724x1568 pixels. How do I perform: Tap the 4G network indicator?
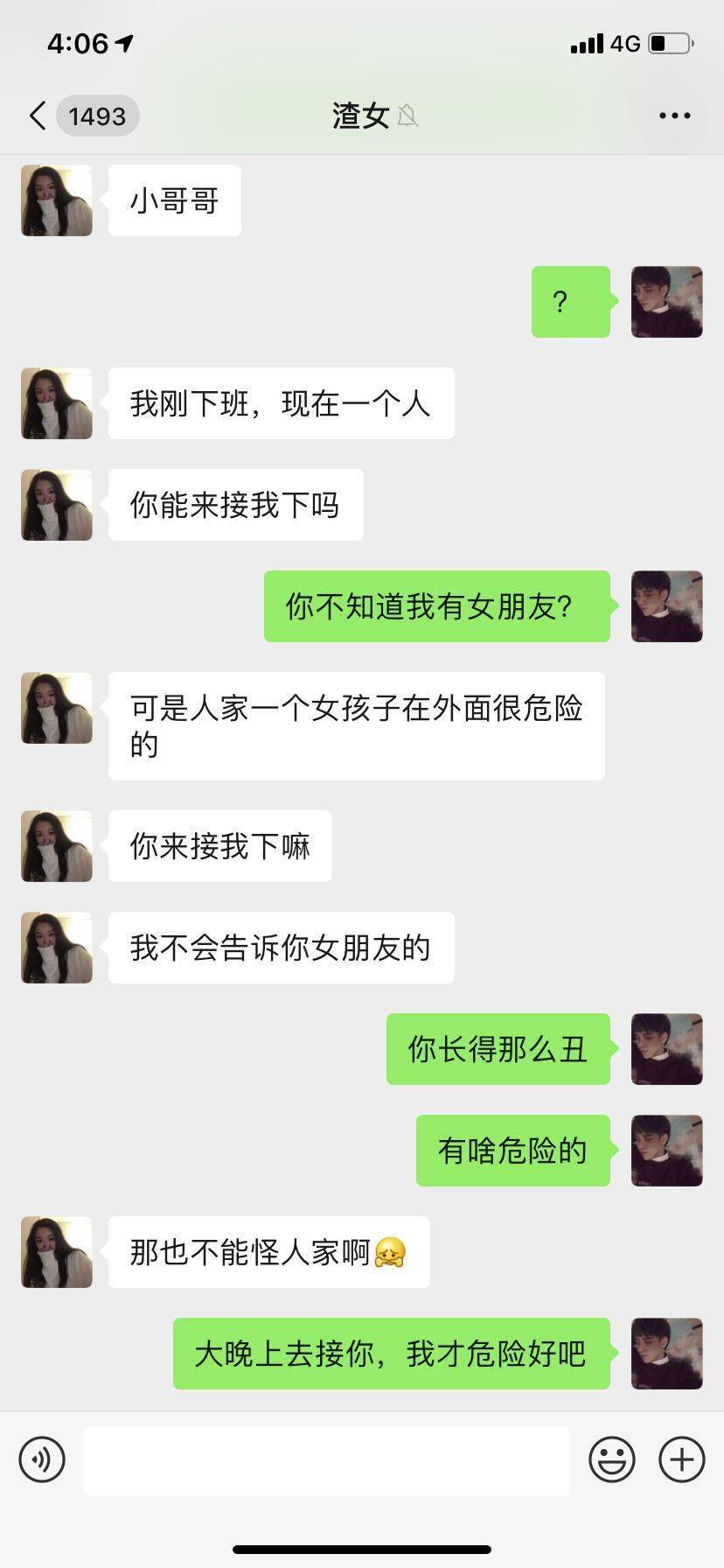tap(624, 43)
